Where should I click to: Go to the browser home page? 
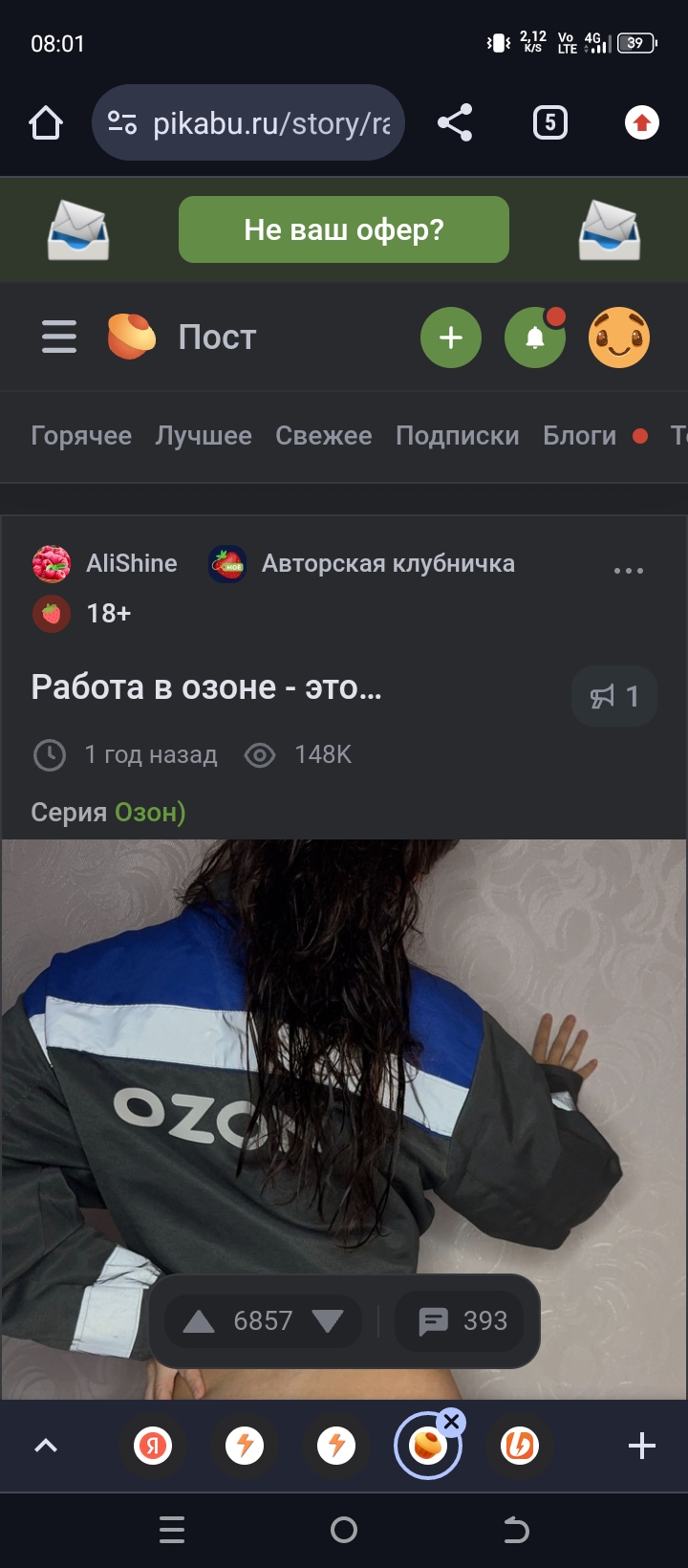click(x=46, y=122)
